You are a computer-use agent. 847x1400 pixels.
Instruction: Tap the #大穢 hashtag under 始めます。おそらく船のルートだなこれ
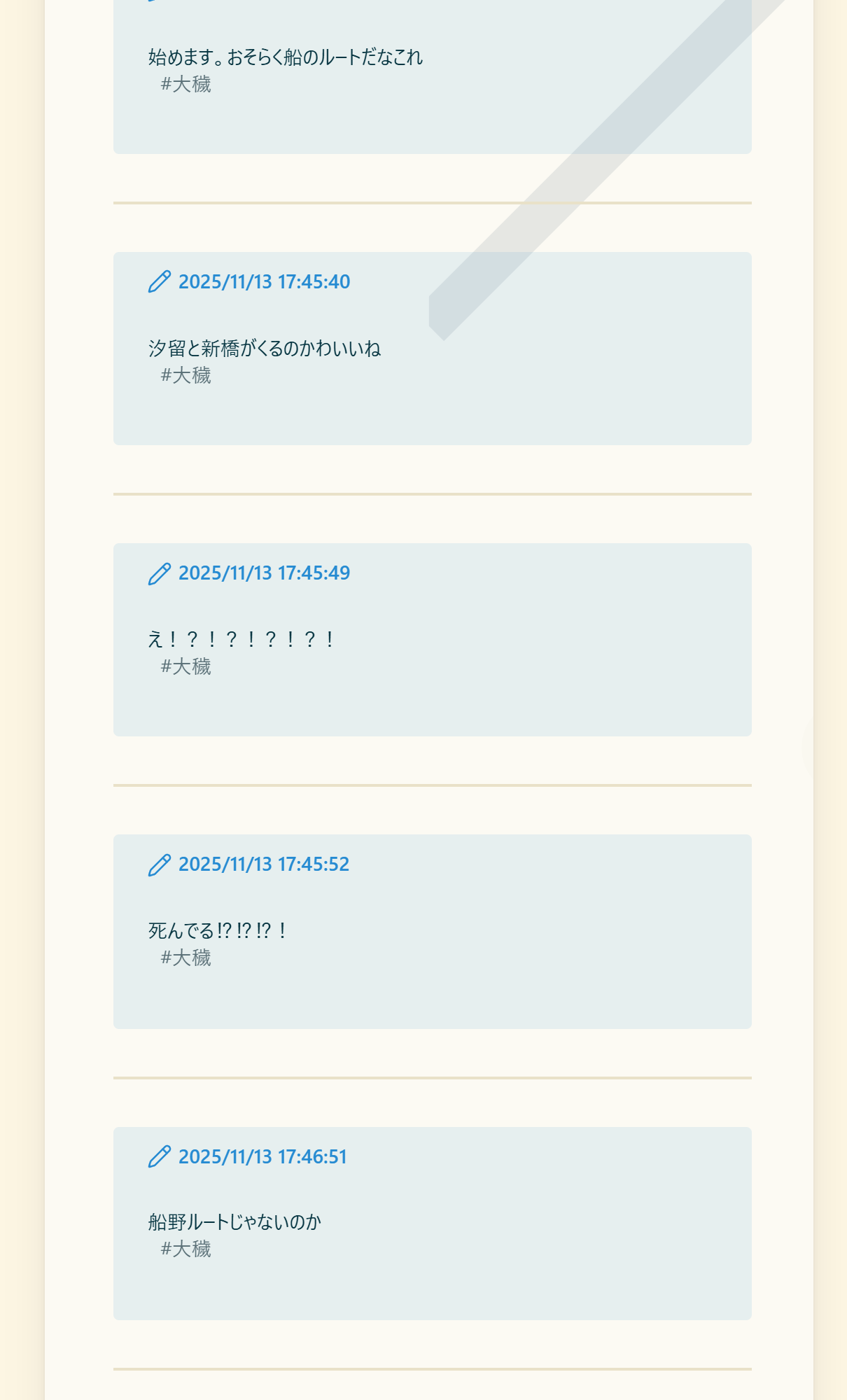[185, 84]
